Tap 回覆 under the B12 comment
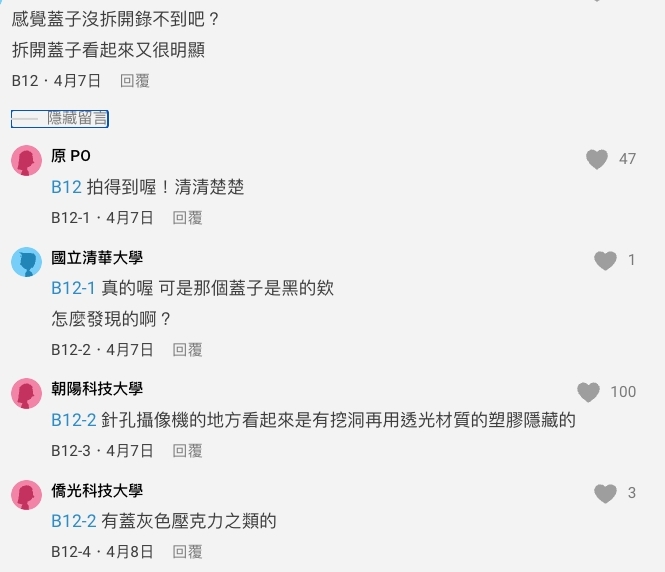This screenshot has height=572, width=665. pyautogui.click(x=135, y=80)
